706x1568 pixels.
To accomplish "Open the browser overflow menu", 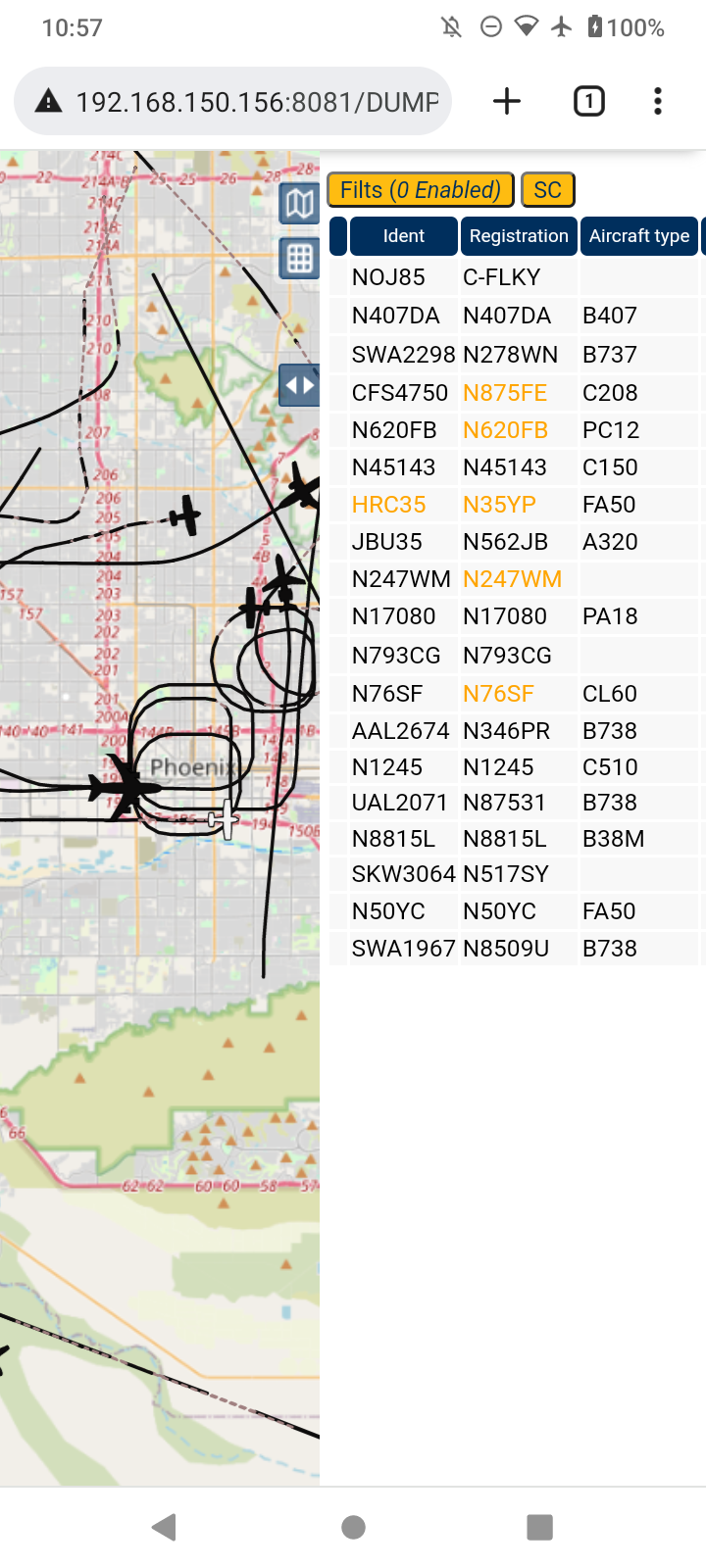I will pyautogui.click(x=658, y=101).
